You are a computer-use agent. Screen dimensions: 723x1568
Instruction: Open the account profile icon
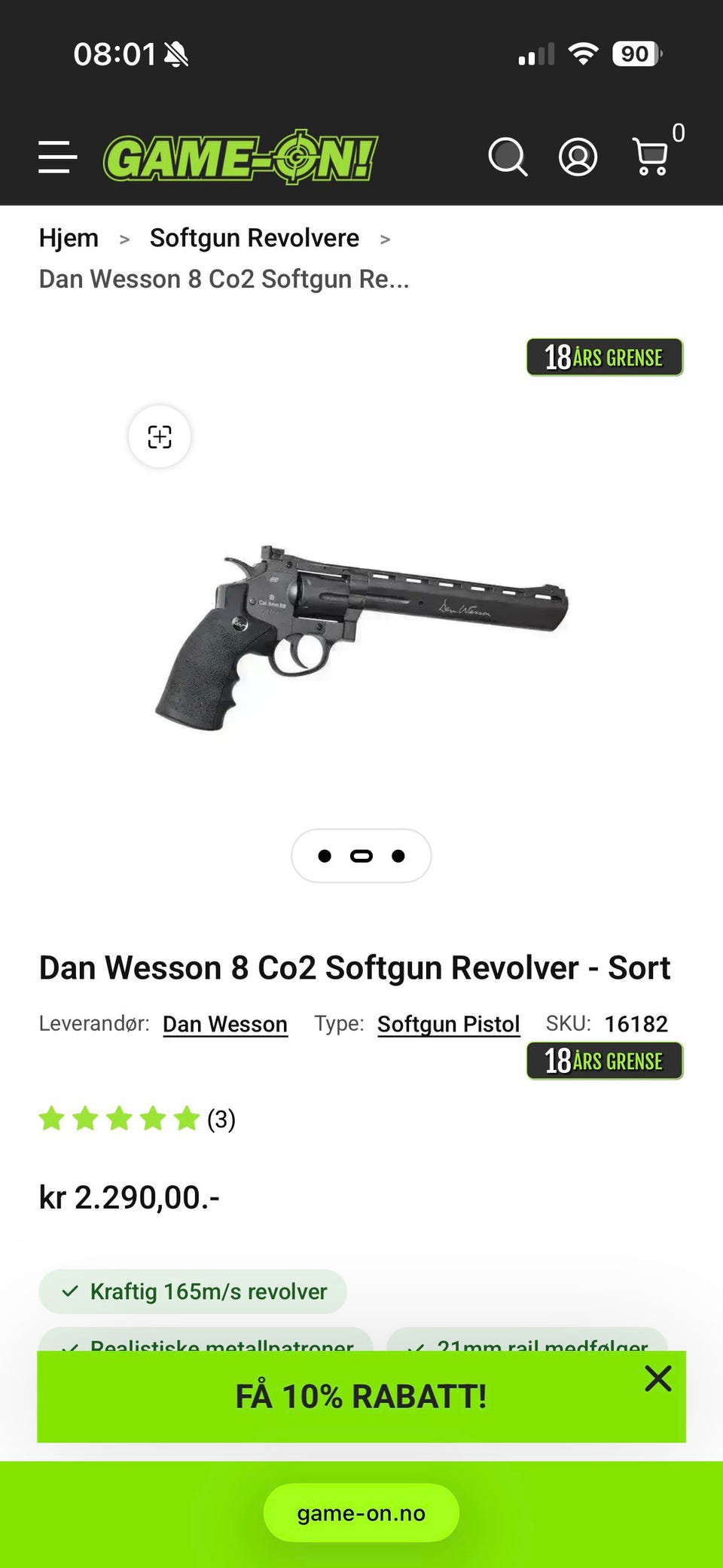point(578,157)
